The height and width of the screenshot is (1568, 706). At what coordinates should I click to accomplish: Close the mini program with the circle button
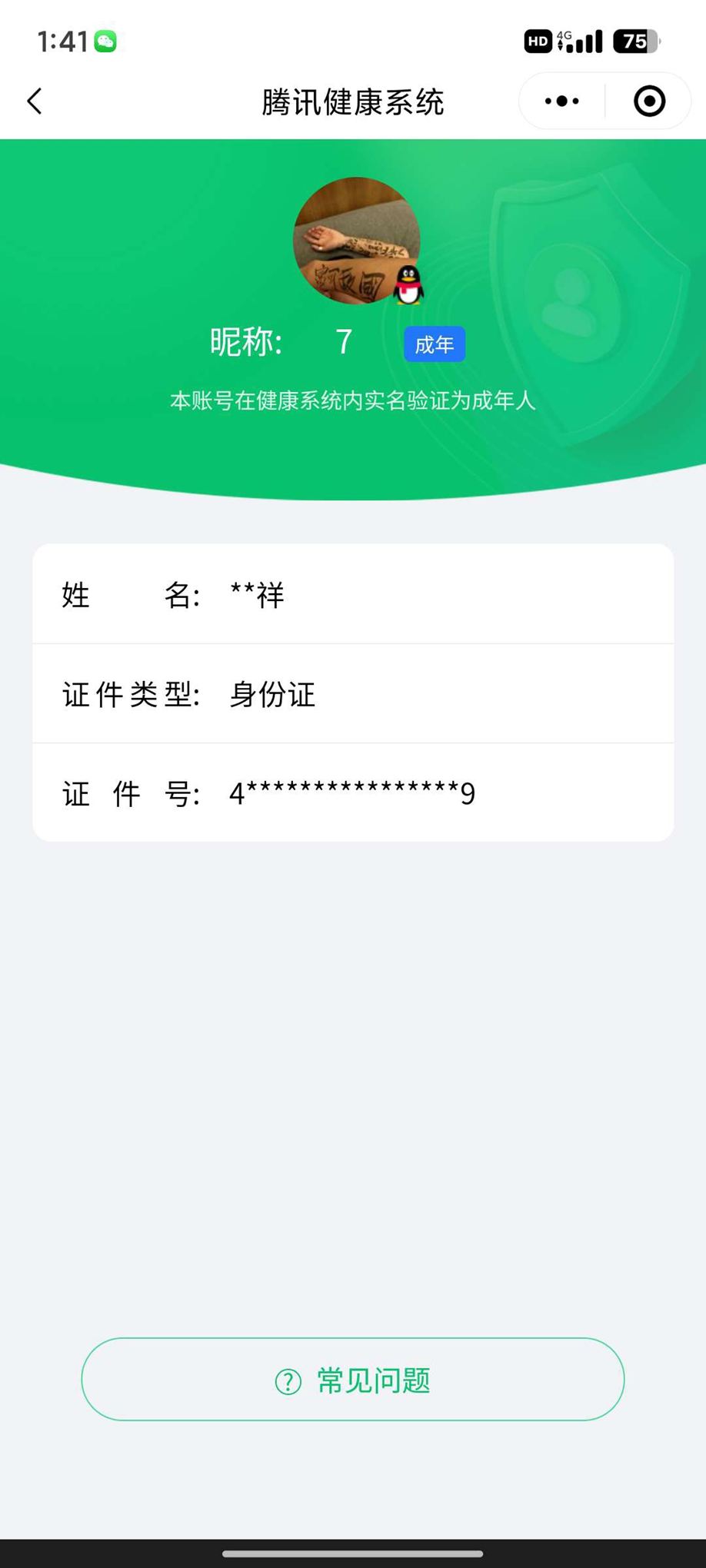[x=649, y=101]
